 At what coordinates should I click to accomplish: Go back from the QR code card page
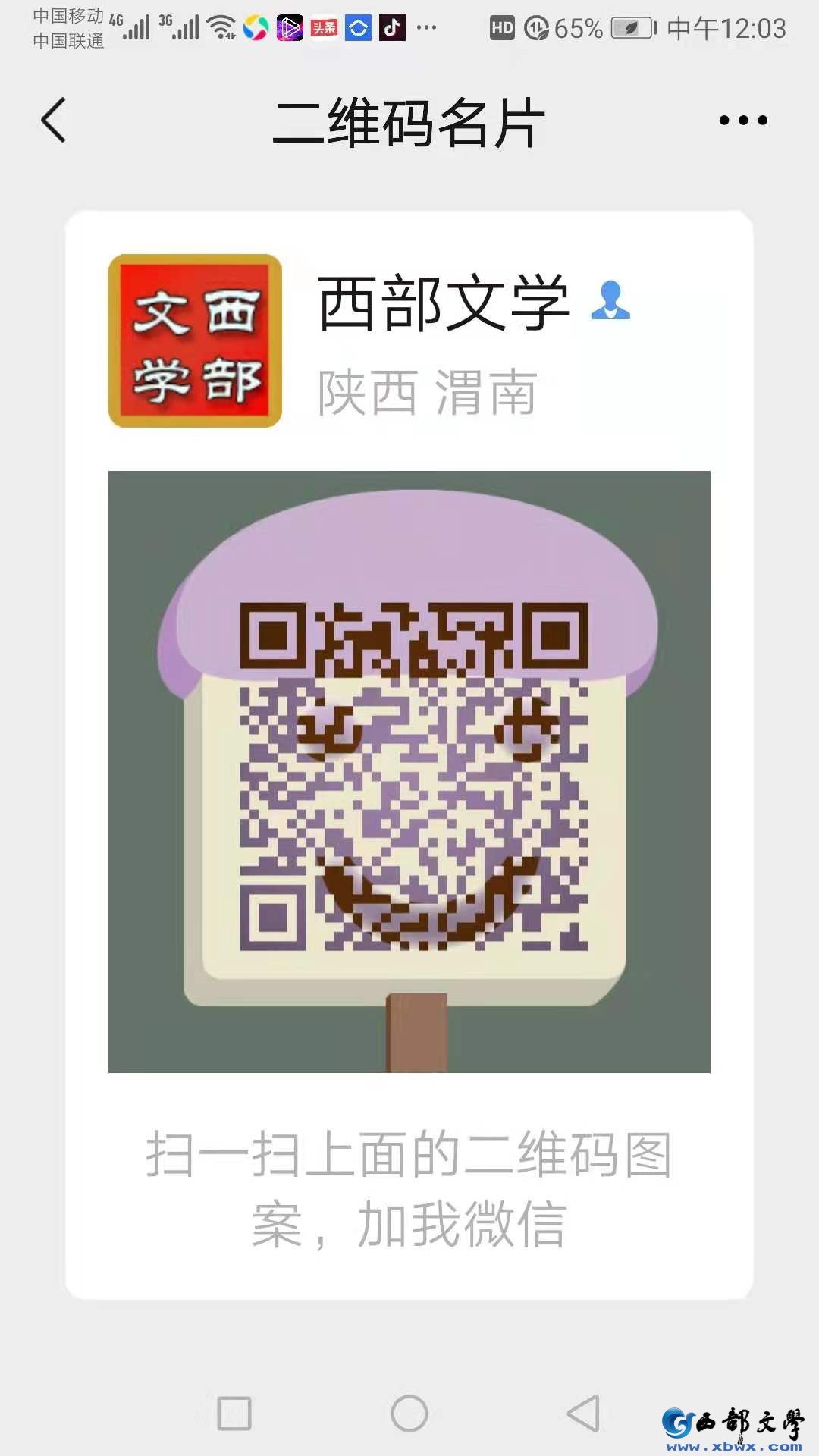[x=54, y=120]
